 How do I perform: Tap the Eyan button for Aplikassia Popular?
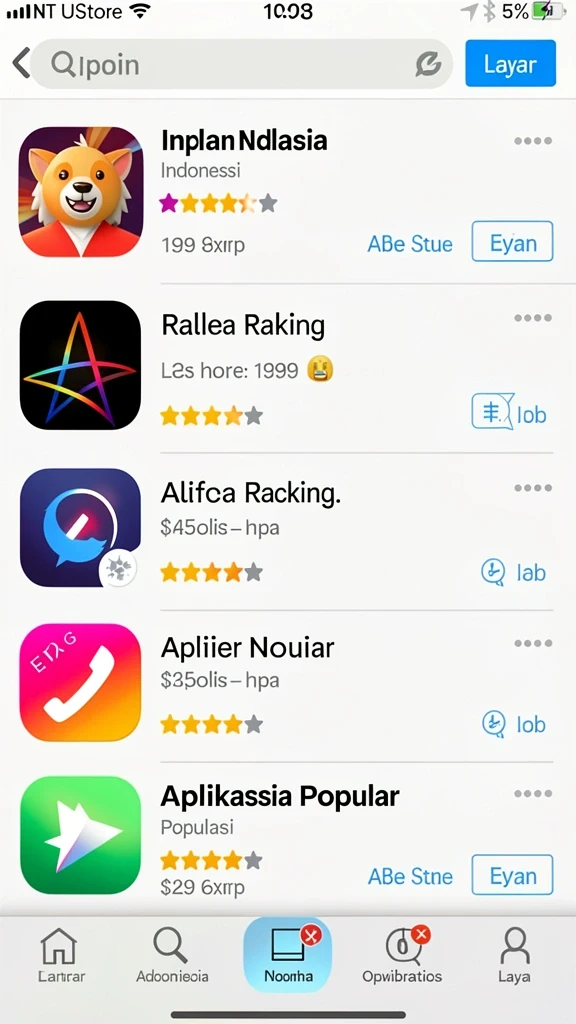coord(513,874)
